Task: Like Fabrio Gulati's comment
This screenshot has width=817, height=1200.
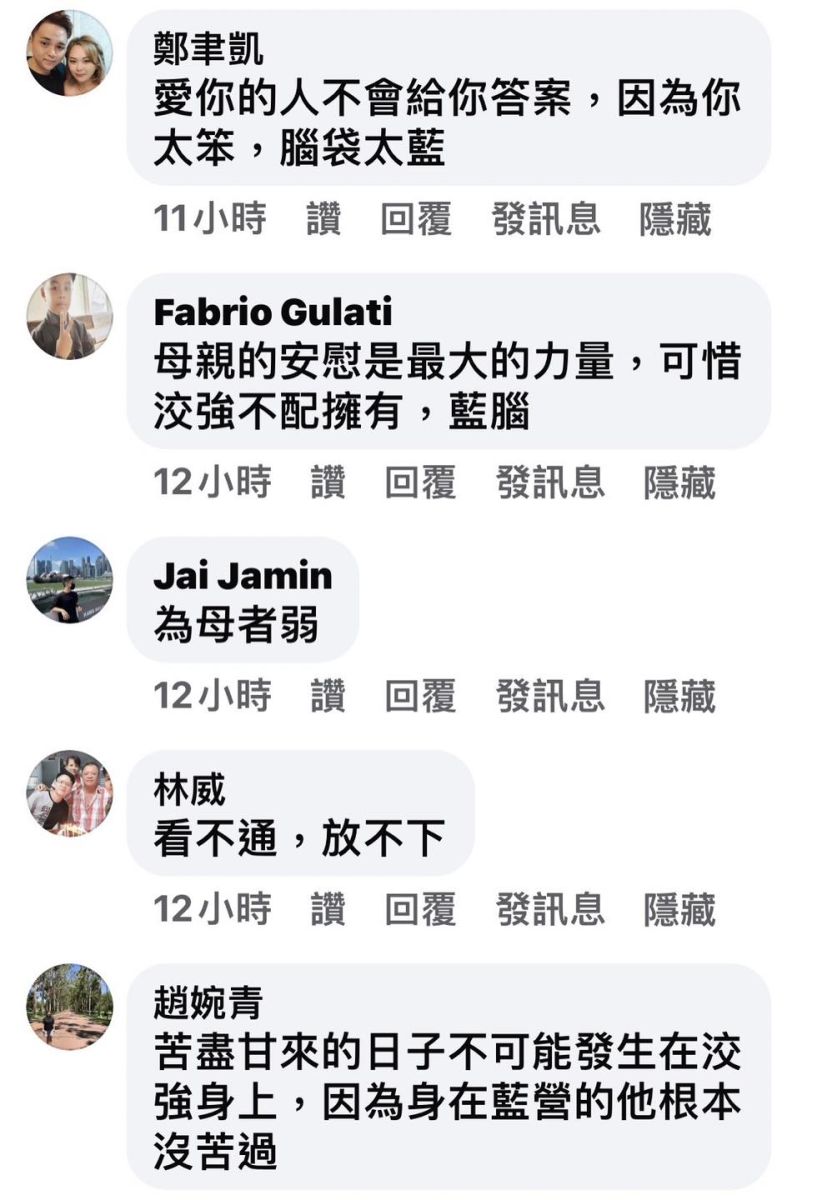Action: click(327, 482)
